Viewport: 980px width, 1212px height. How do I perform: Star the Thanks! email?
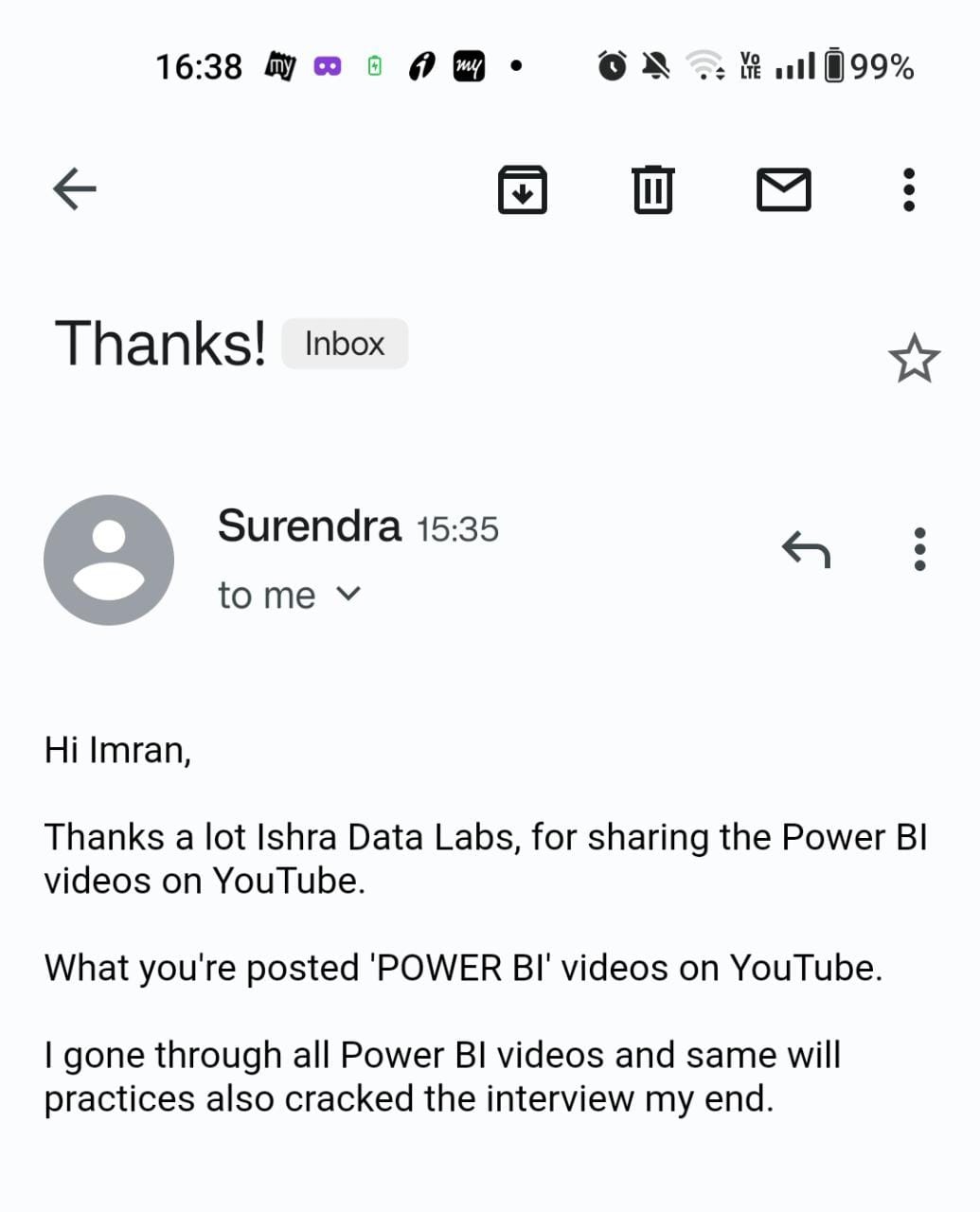click(914, 359)
